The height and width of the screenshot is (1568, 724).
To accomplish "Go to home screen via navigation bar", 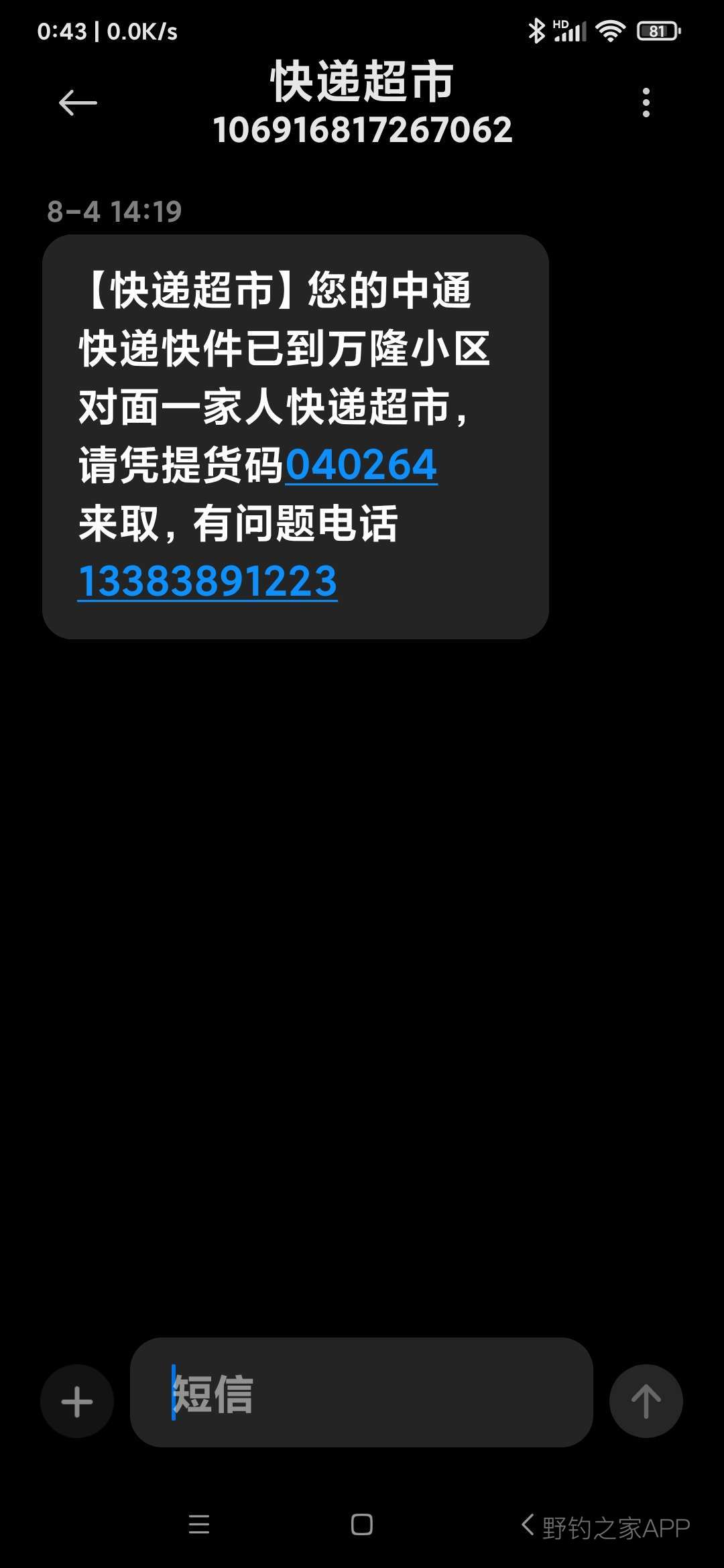I will [362, 1524].
